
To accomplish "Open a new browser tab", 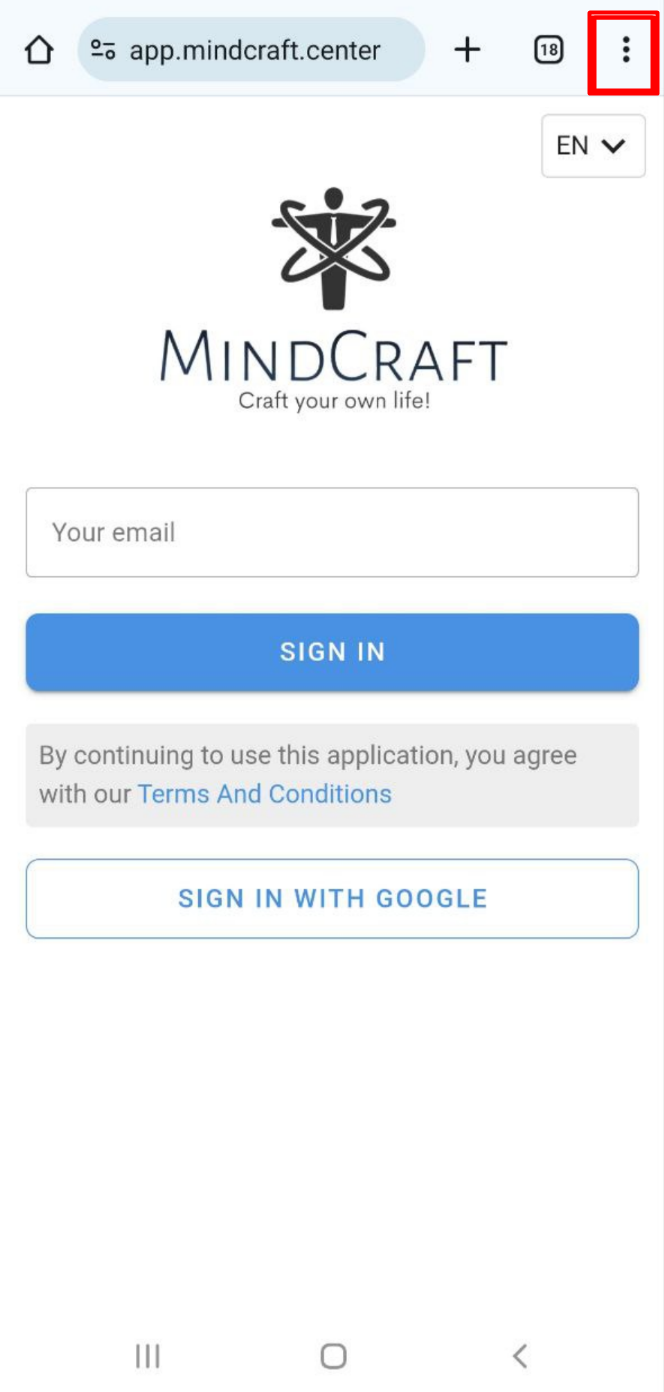I will tap(467, 50).
